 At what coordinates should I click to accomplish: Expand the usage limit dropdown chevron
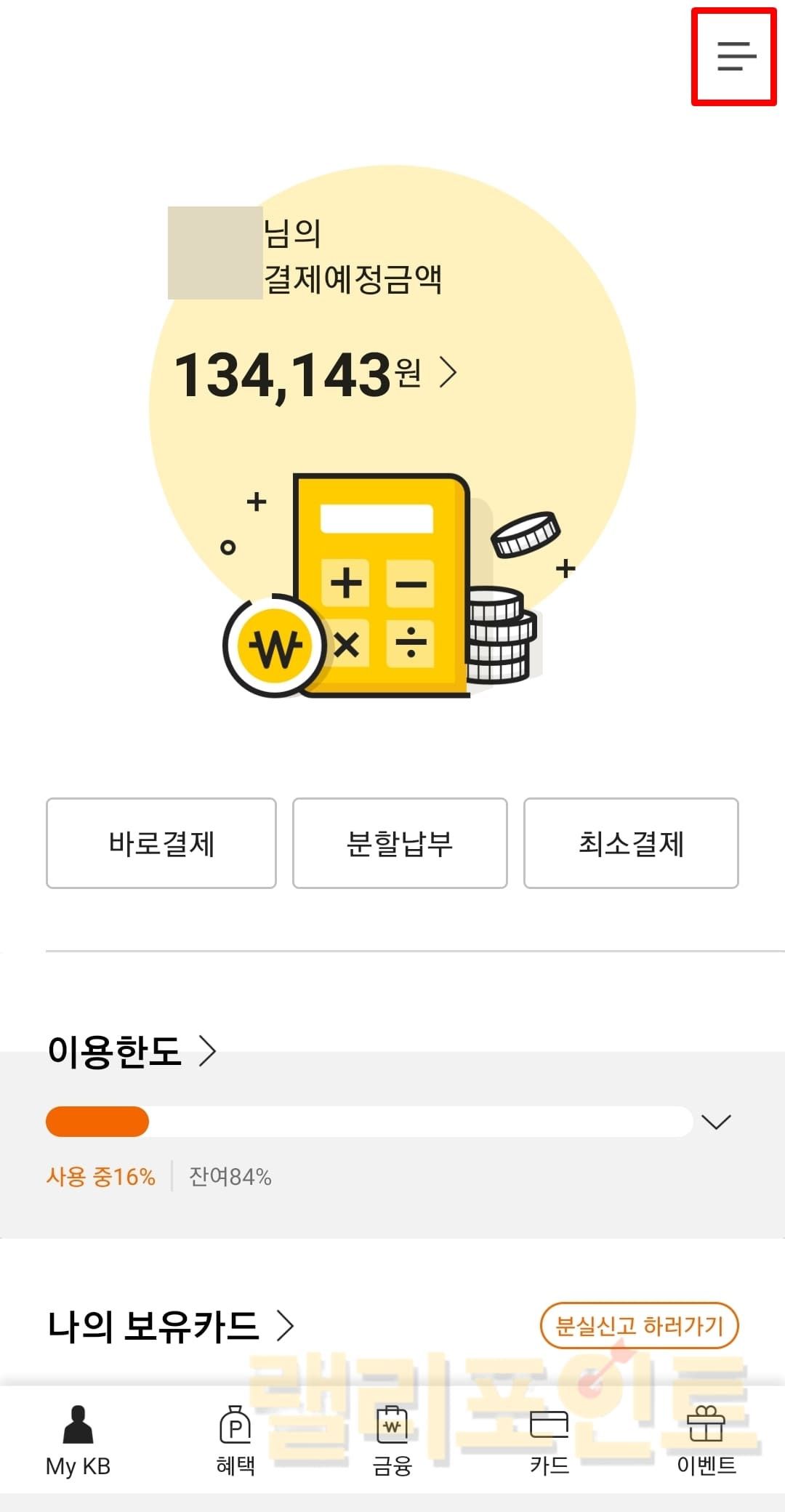[x=716, y=1122]
